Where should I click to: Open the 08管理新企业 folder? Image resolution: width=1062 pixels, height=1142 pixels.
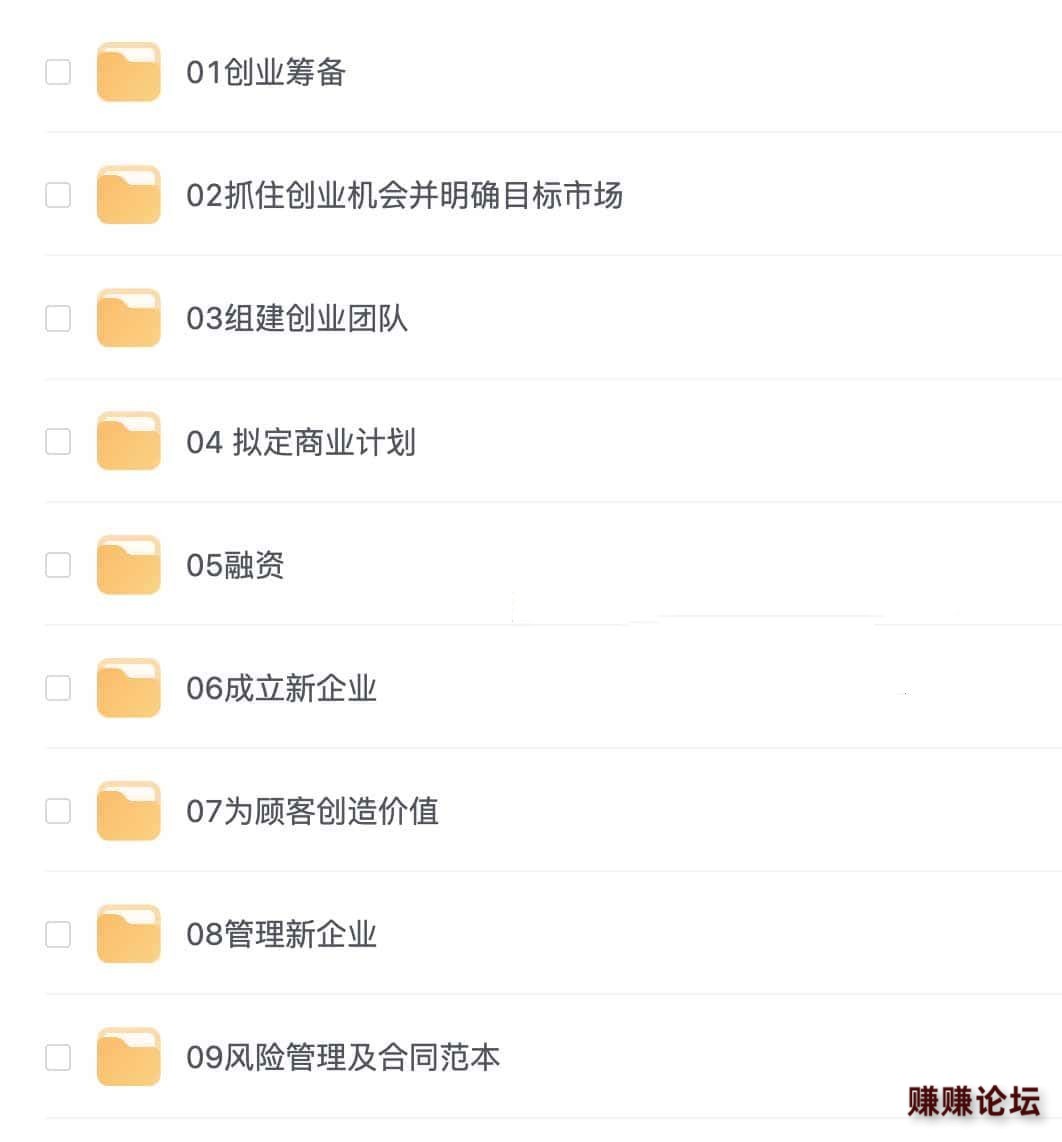click(281, 934)
